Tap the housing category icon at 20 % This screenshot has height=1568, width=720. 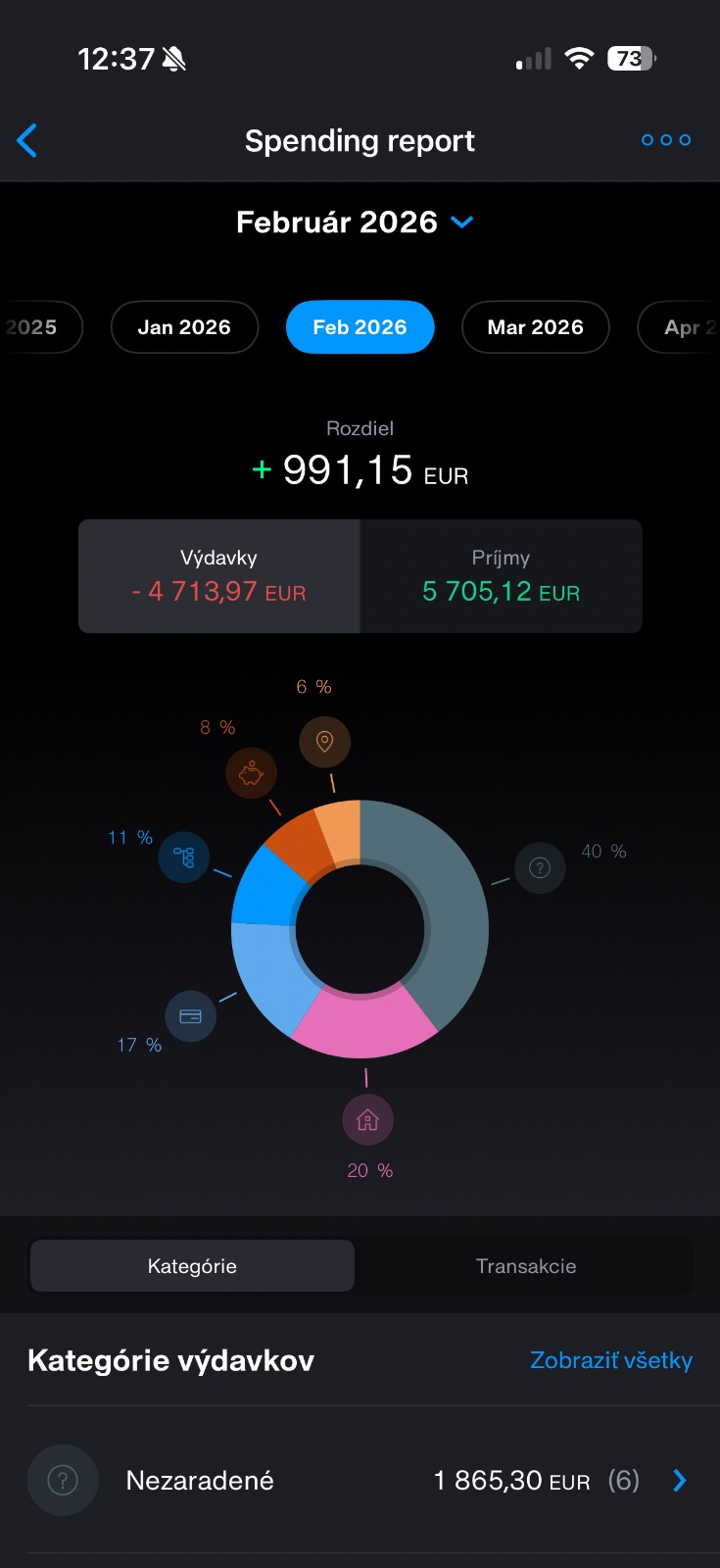tap(367, 1120)
